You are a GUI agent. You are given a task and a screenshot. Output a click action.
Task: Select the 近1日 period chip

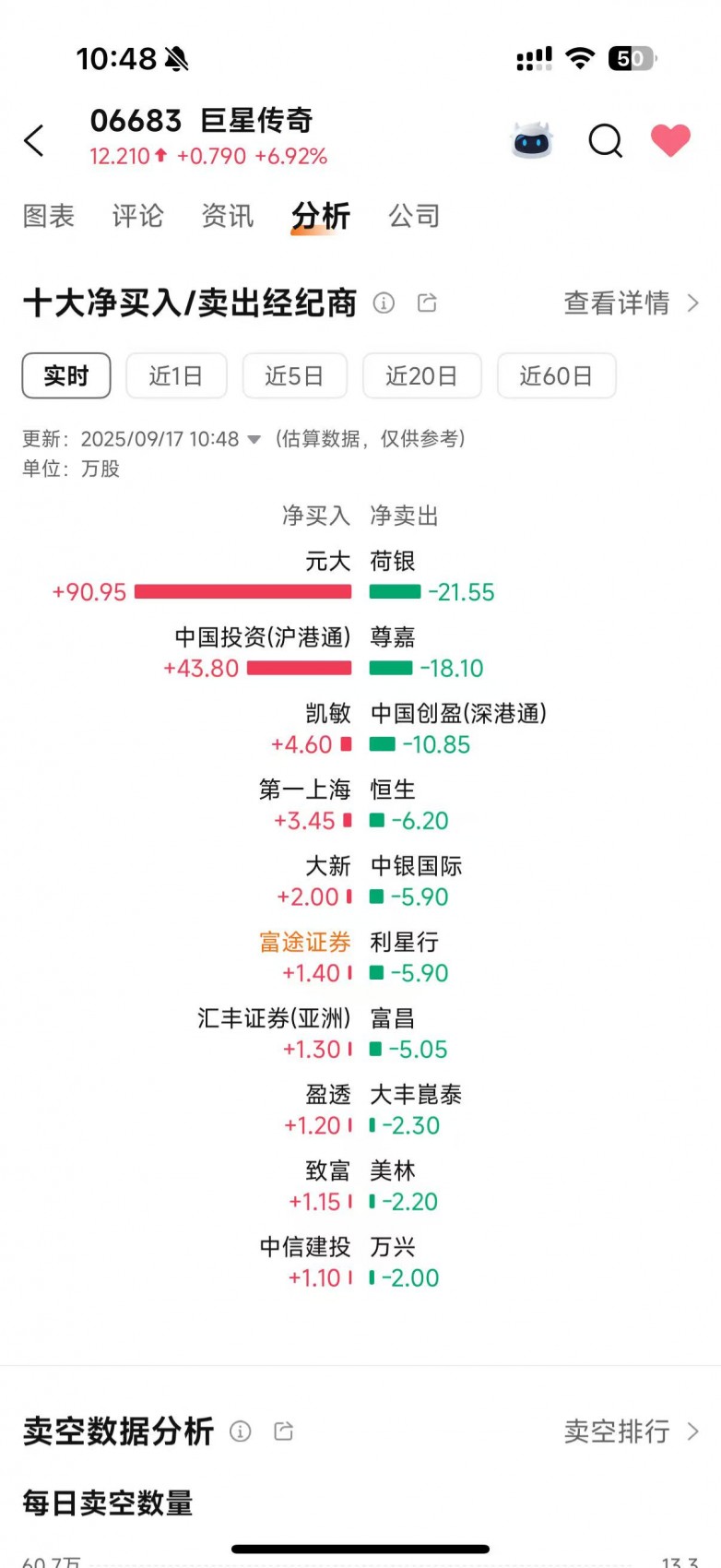[x=176, y=375]
